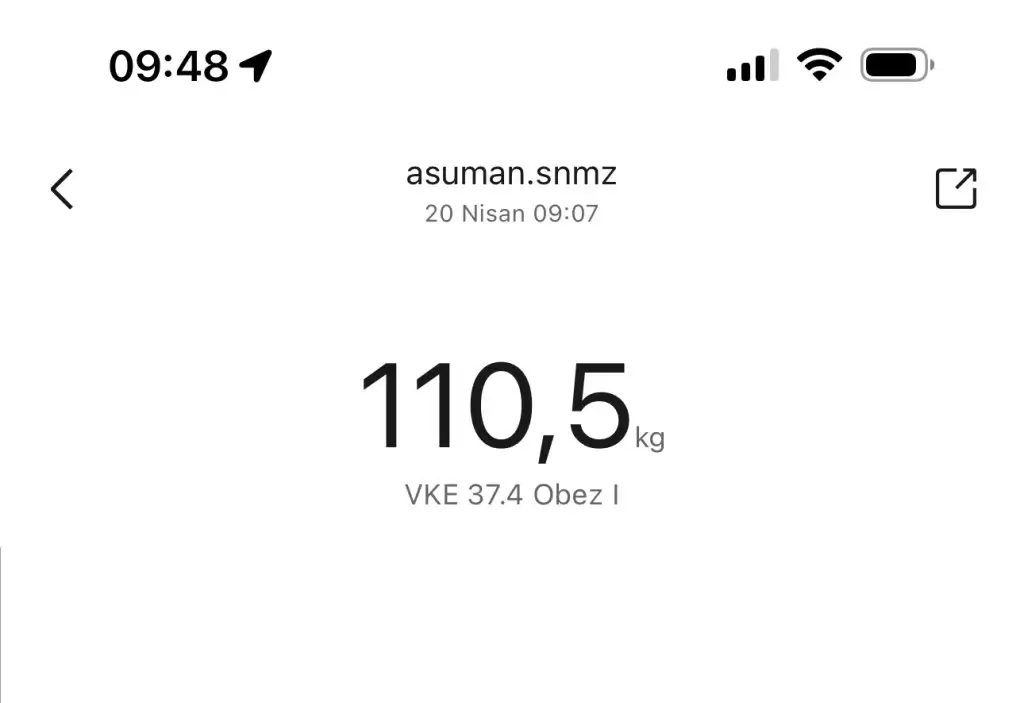Go back using the top-left arrow

pyautogui.click(x=62, y=189)
